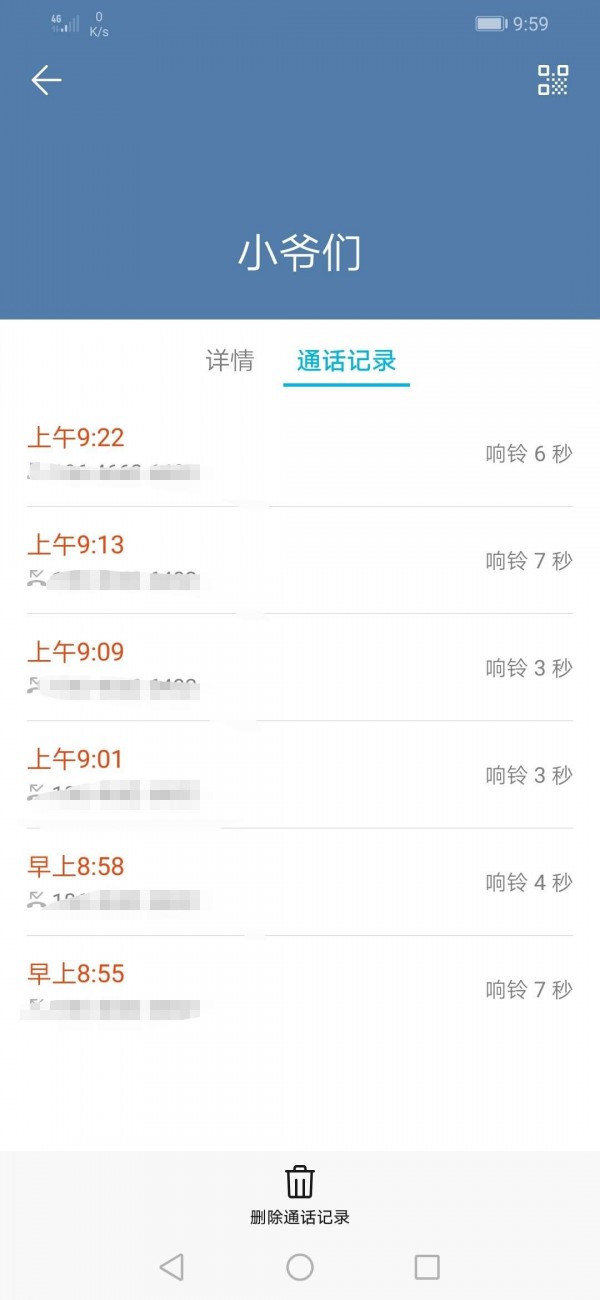The width and height of the screenshot is (600, 1300).
Task: Open the 上午9:13 call record
Action: point(300,560)
